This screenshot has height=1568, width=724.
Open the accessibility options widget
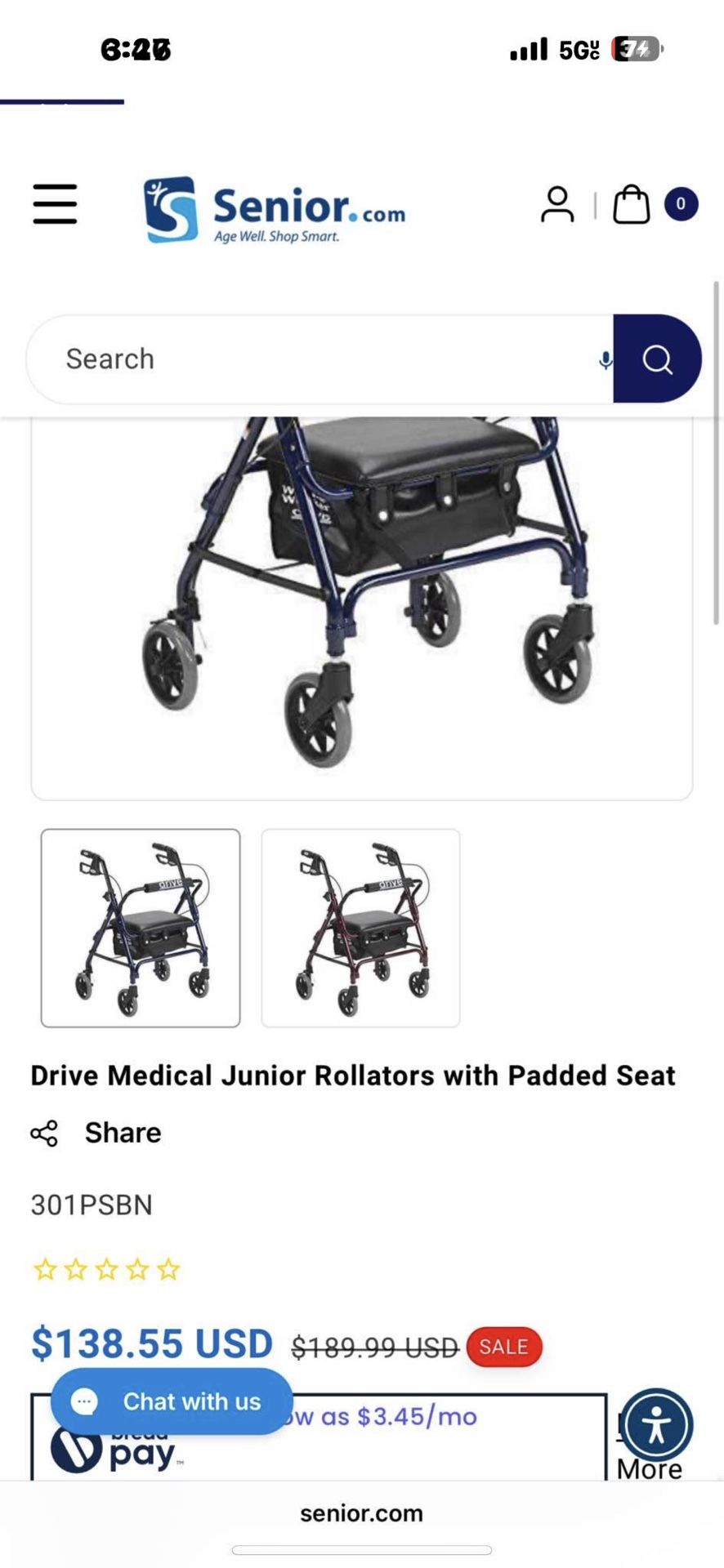pyautogui.click(x=656, y=1426)
